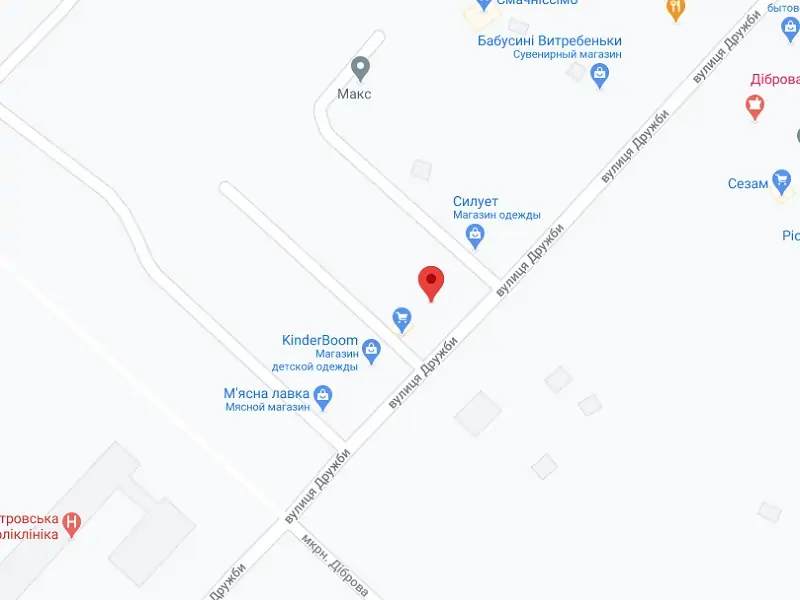Viewport: 800px width, 600px height.
Task: Open the М'ясна лавка meat shop marker
Action: [323, 396]
